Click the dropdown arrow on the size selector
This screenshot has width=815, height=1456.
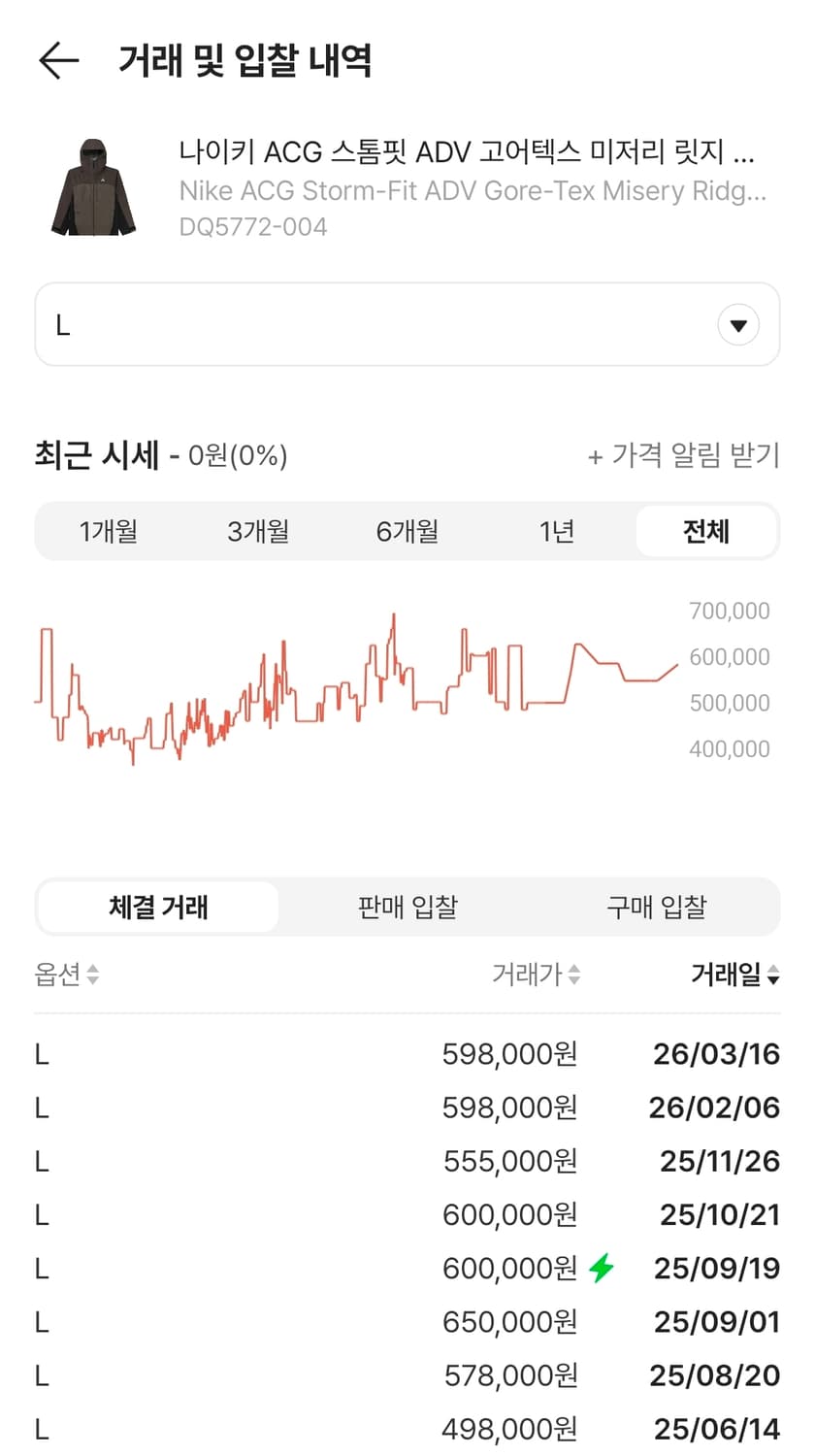[x=738, y=324]
